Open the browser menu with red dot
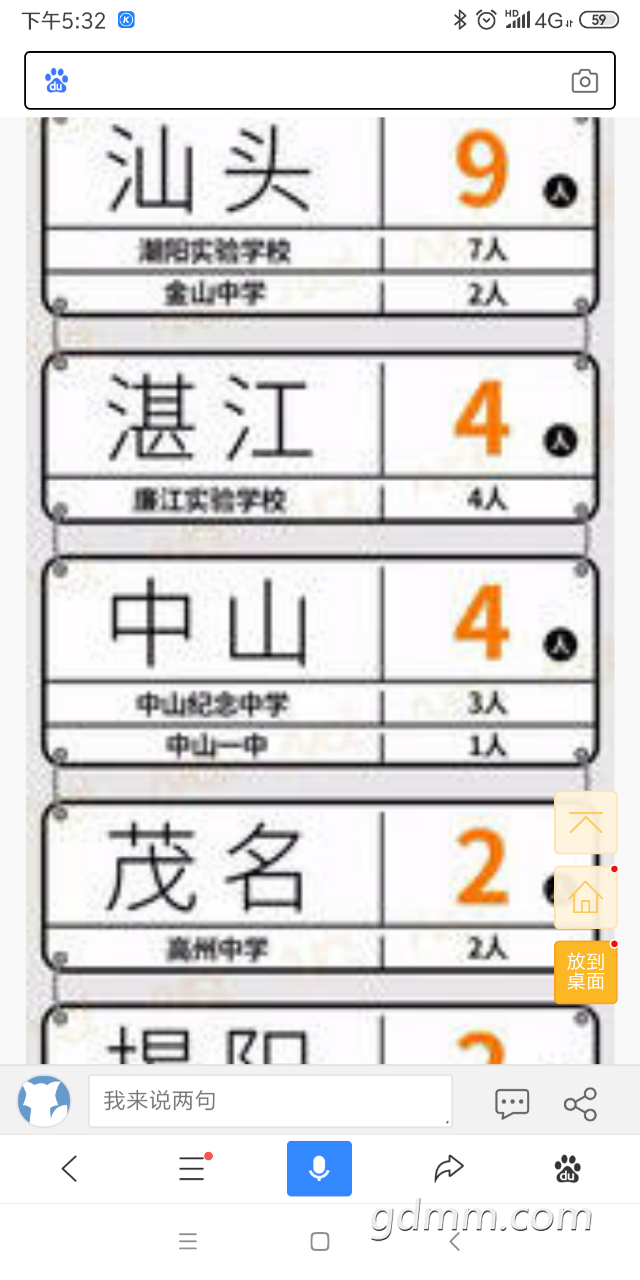 192,1168
